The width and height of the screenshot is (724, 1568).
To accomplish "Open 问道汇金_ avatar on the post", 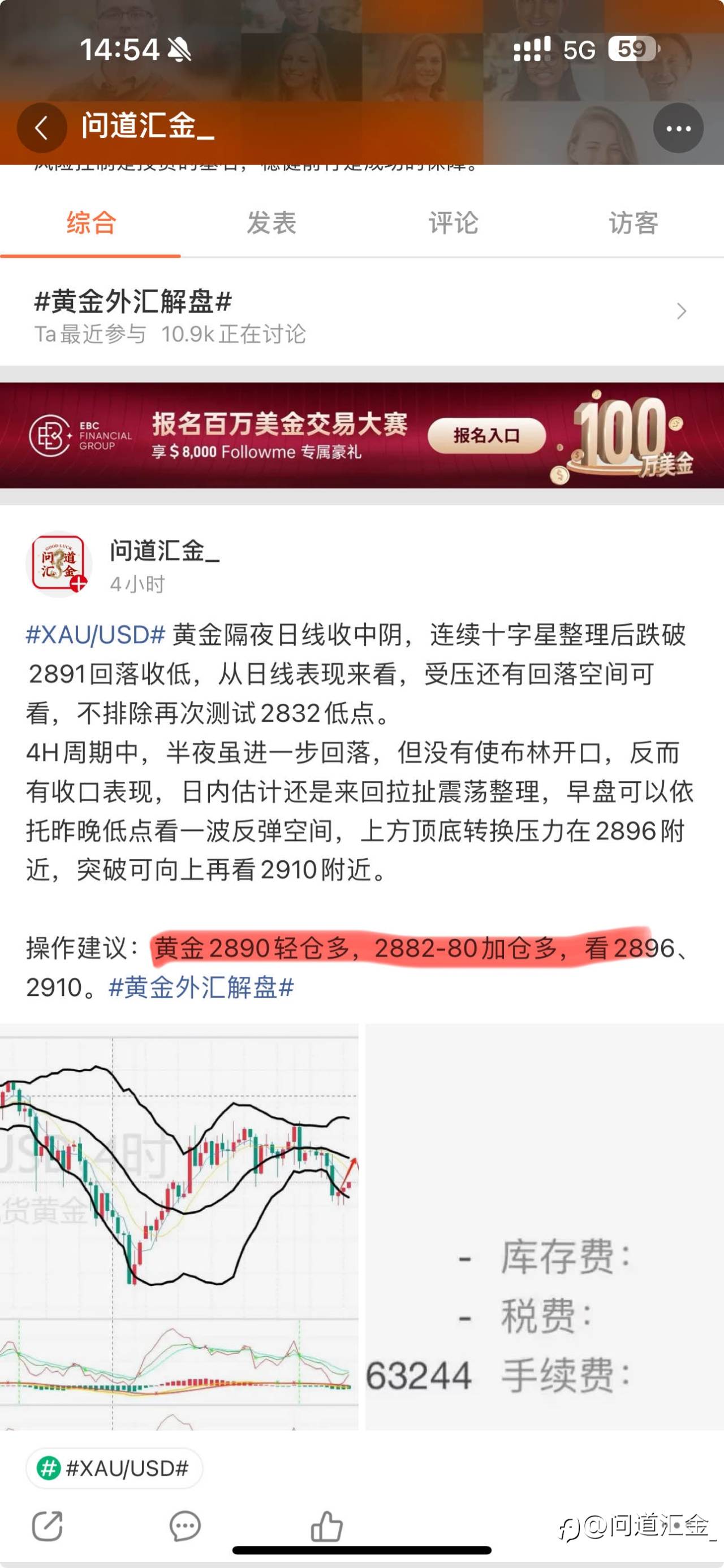I will 58,564.
